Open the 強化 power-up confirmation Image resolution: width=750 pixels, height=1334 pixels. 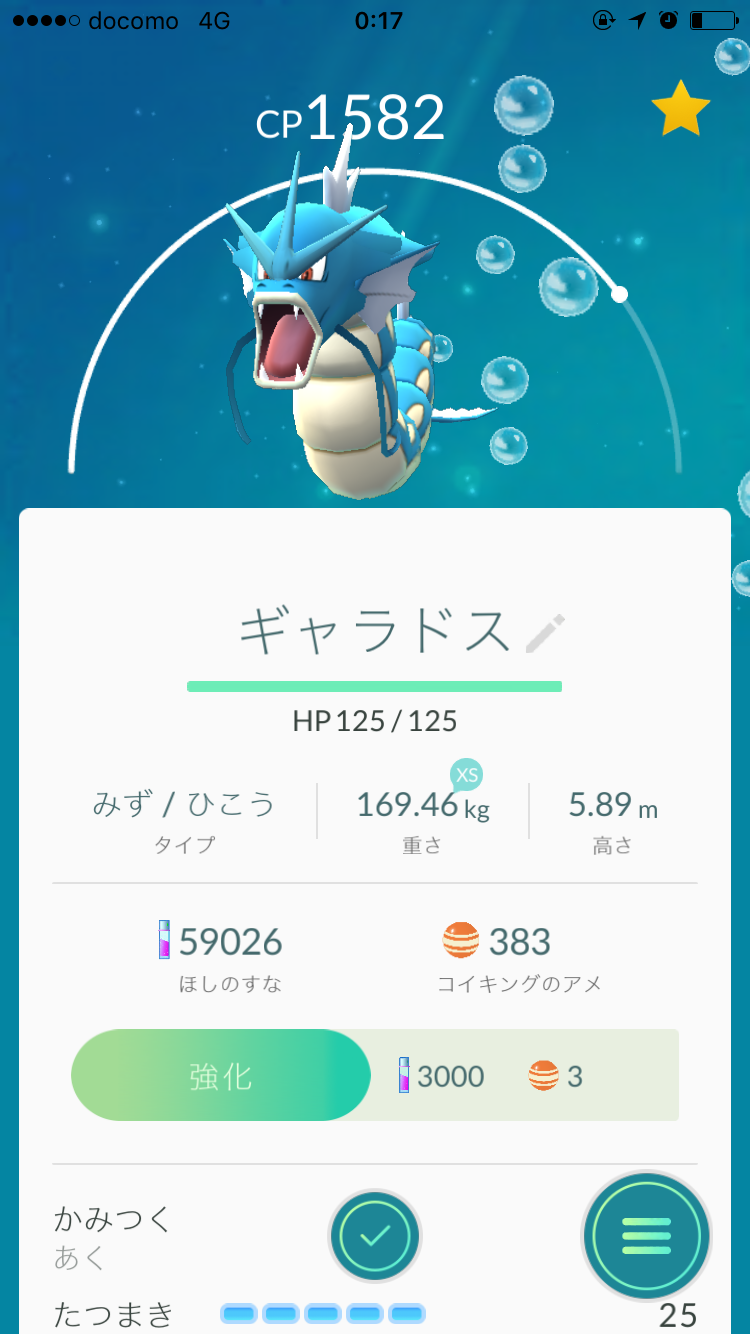(220, 1077)
